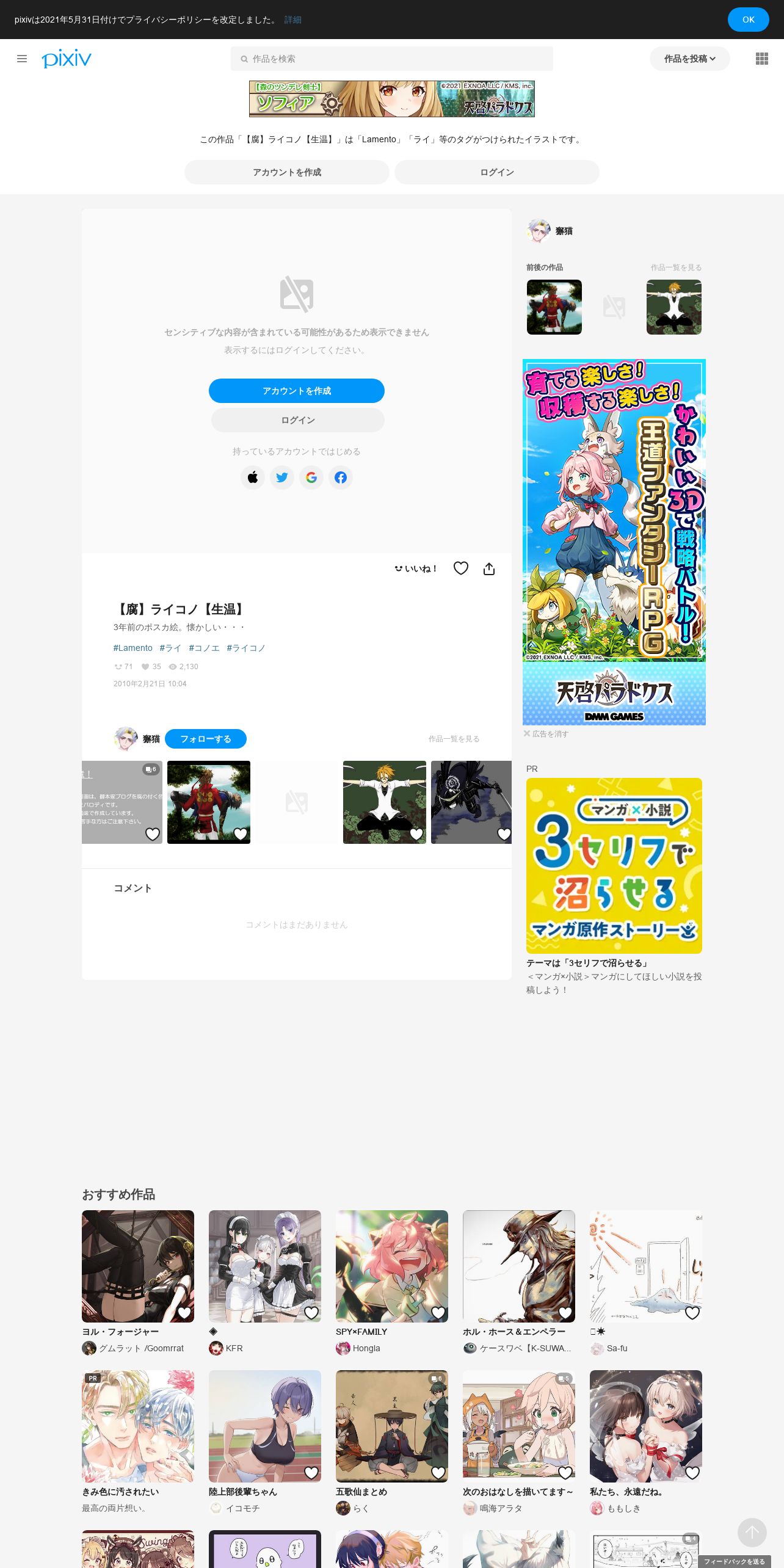Follow the artist with フォローする
This screenshot has height=1568, width=784.
[x=206, y=739]
